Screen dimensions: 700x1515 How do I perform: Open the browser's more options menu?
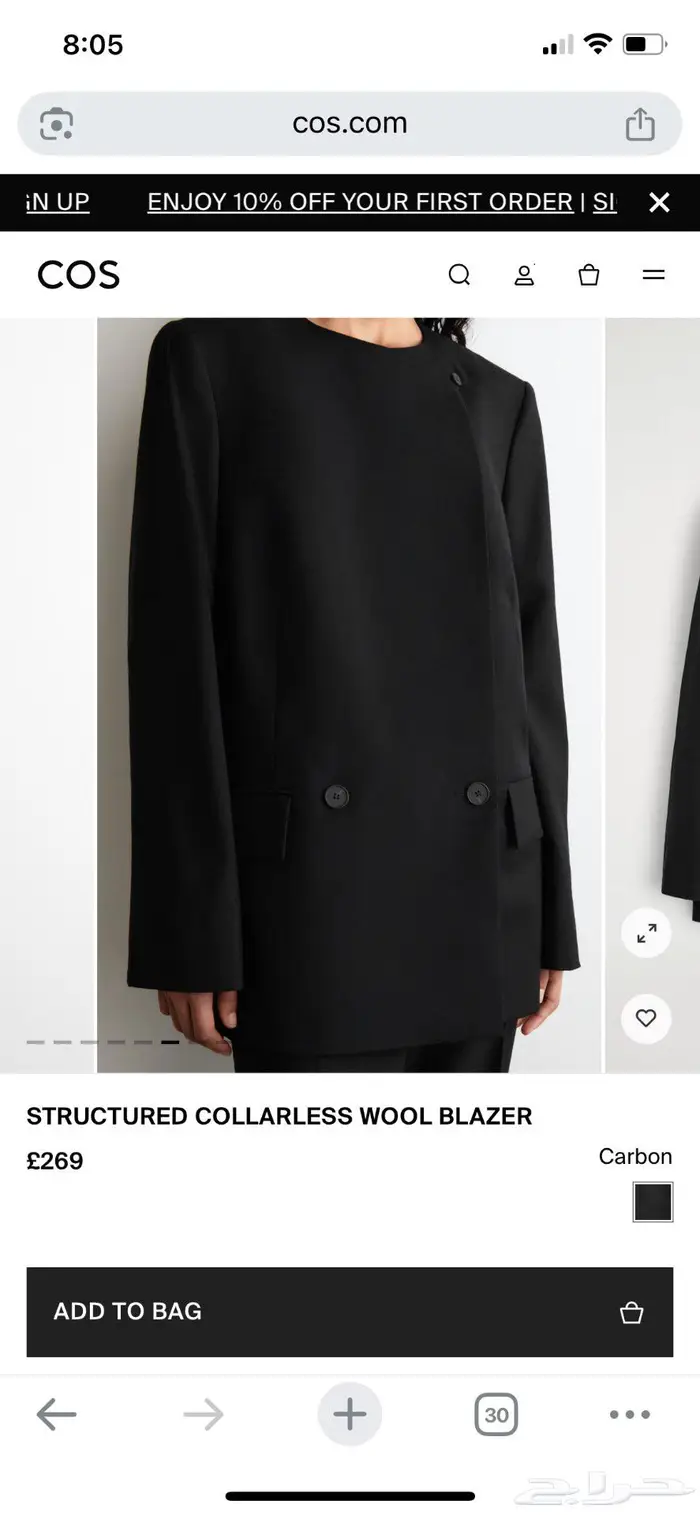click(x=629, y=1414)
